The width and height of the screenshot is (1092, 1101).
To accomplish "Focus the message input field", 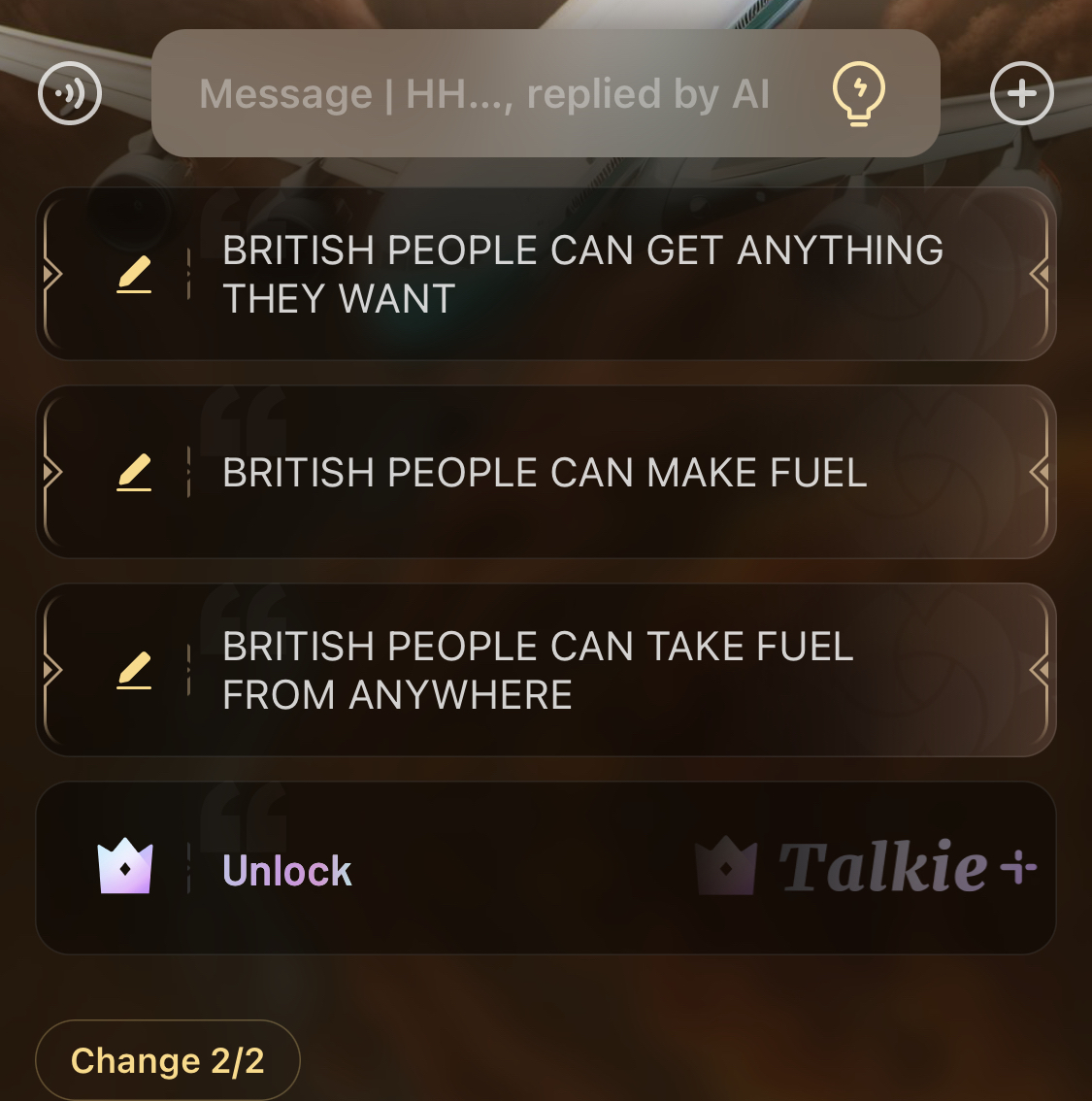I will click(x=483, y=94).
